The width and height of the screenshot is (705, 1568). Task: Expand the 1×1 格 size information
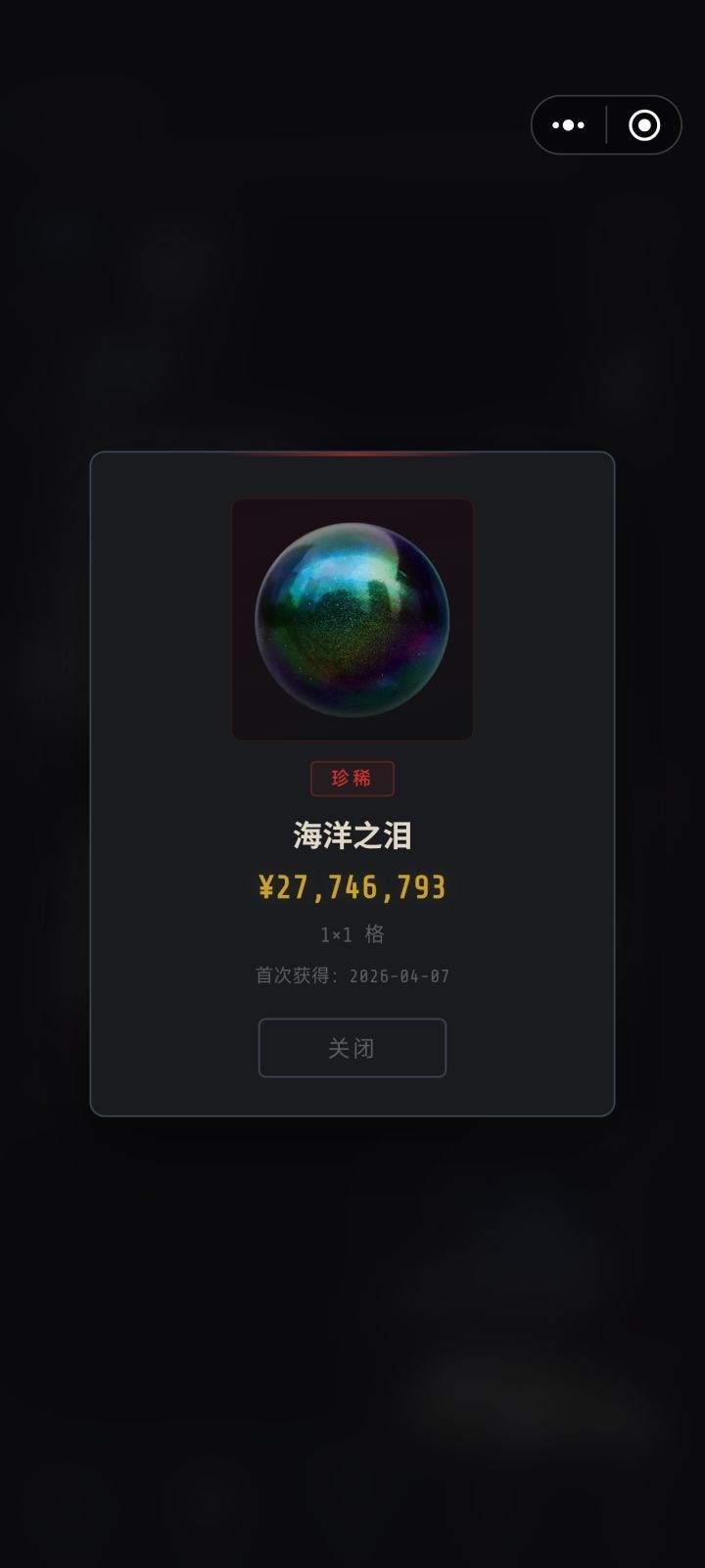pos(352,933)
